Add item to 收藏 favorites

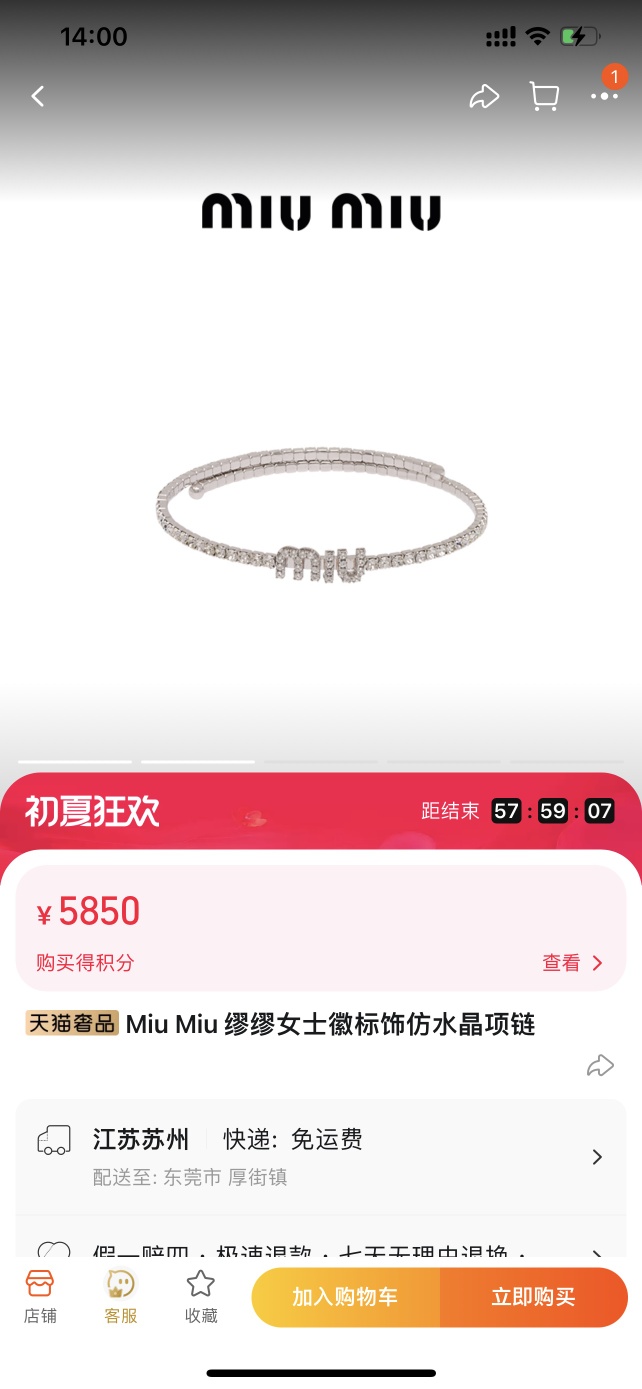tap(201, 1297)
